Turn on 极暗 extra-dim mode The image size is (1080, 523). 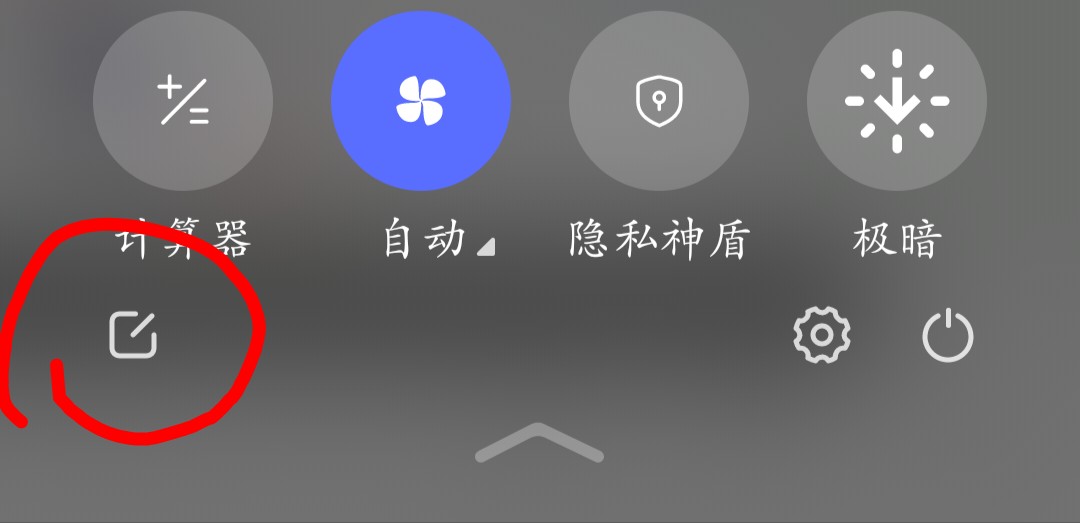897,101
